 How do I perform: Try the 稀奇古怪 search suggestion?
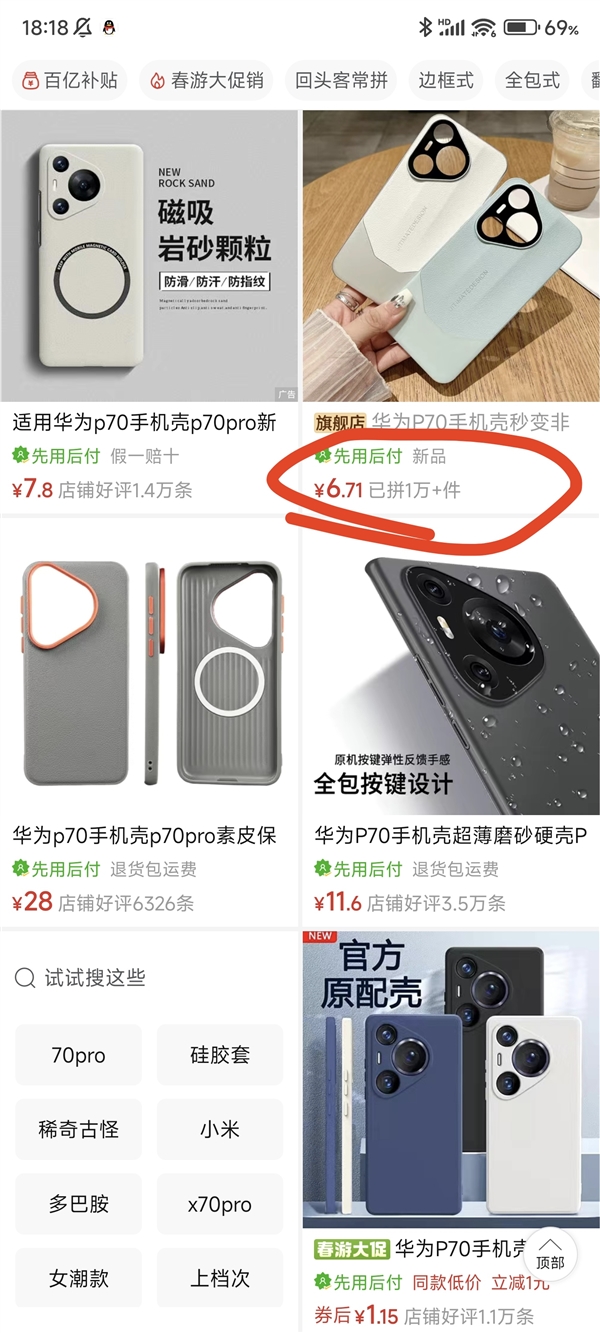(78, 1130)
